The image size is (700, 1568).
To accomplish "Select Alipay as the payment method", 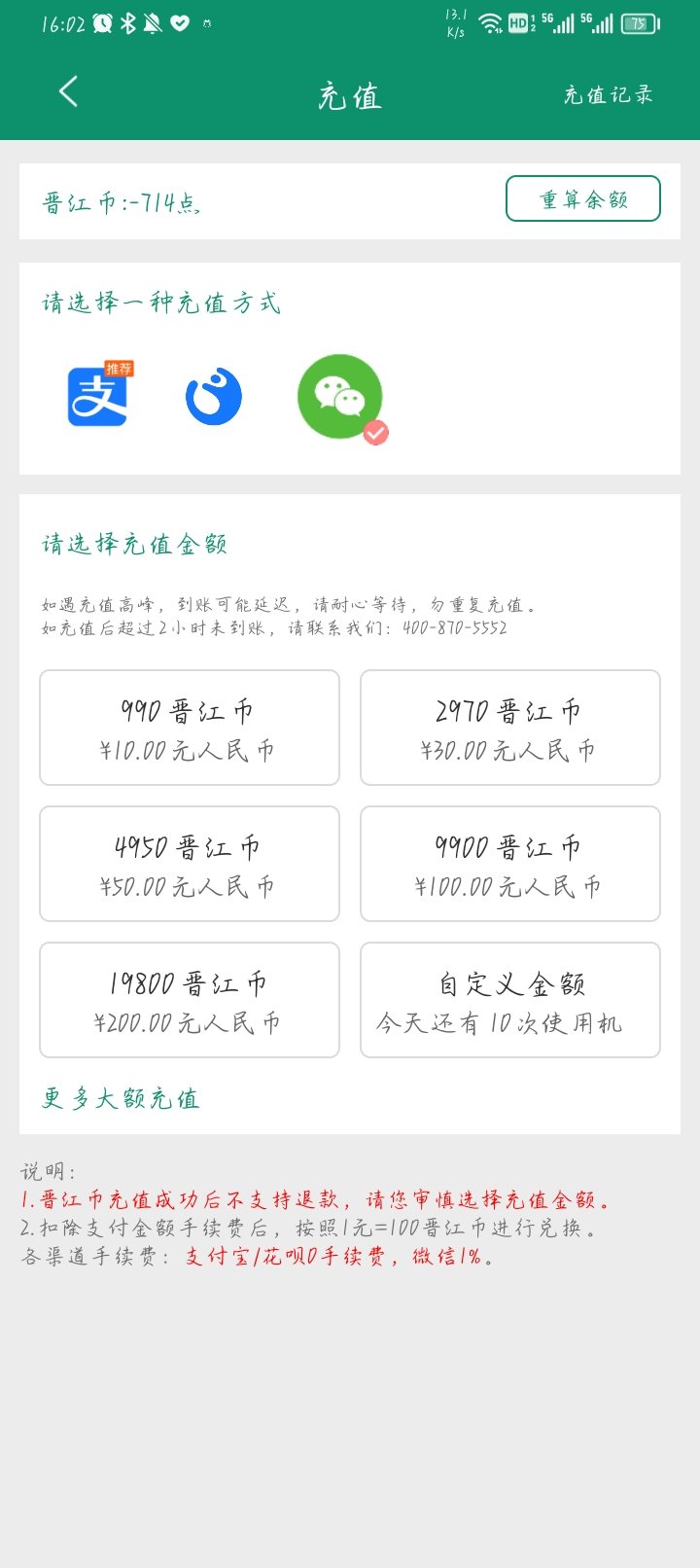I will point(99,395).
